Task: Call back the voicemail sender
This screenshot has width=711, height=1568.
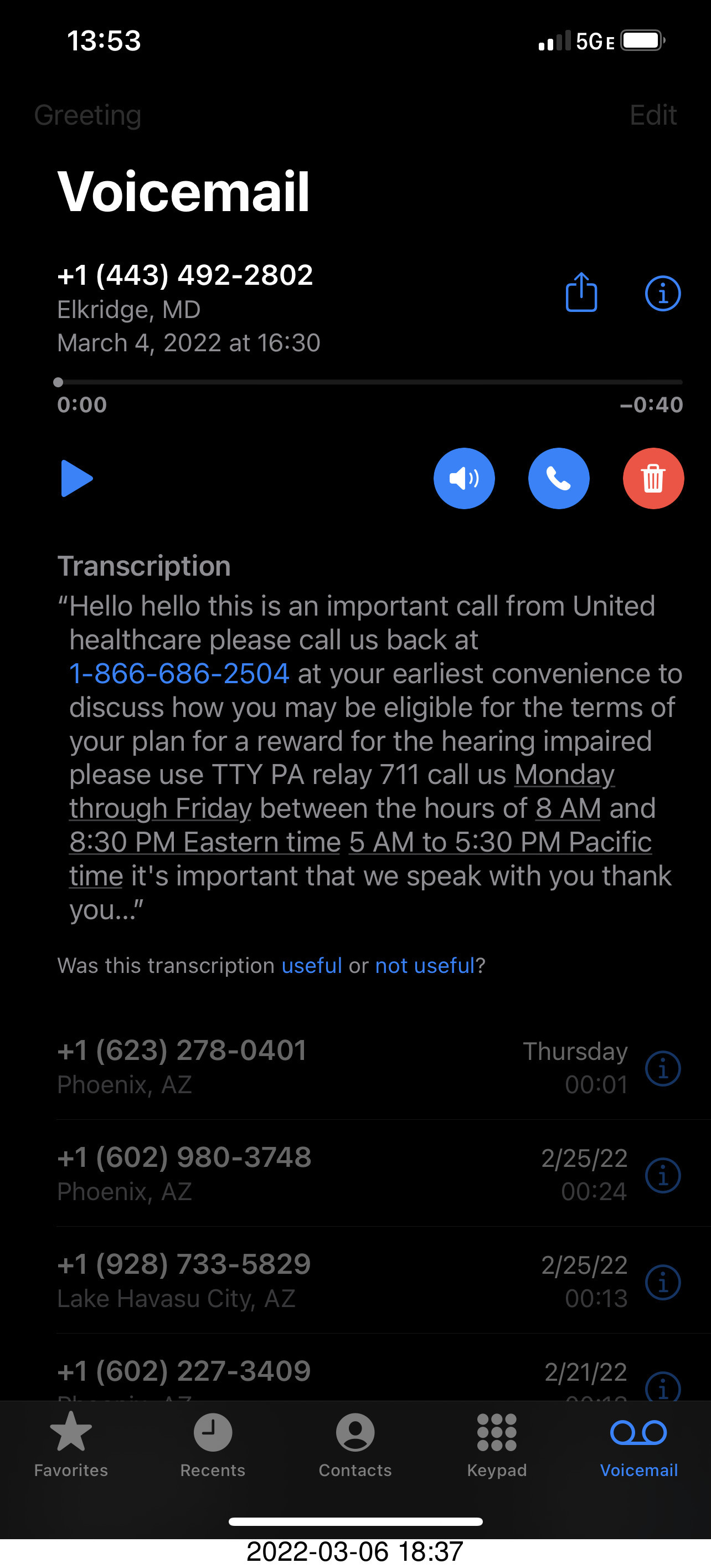Action: [x=558, y=479]
